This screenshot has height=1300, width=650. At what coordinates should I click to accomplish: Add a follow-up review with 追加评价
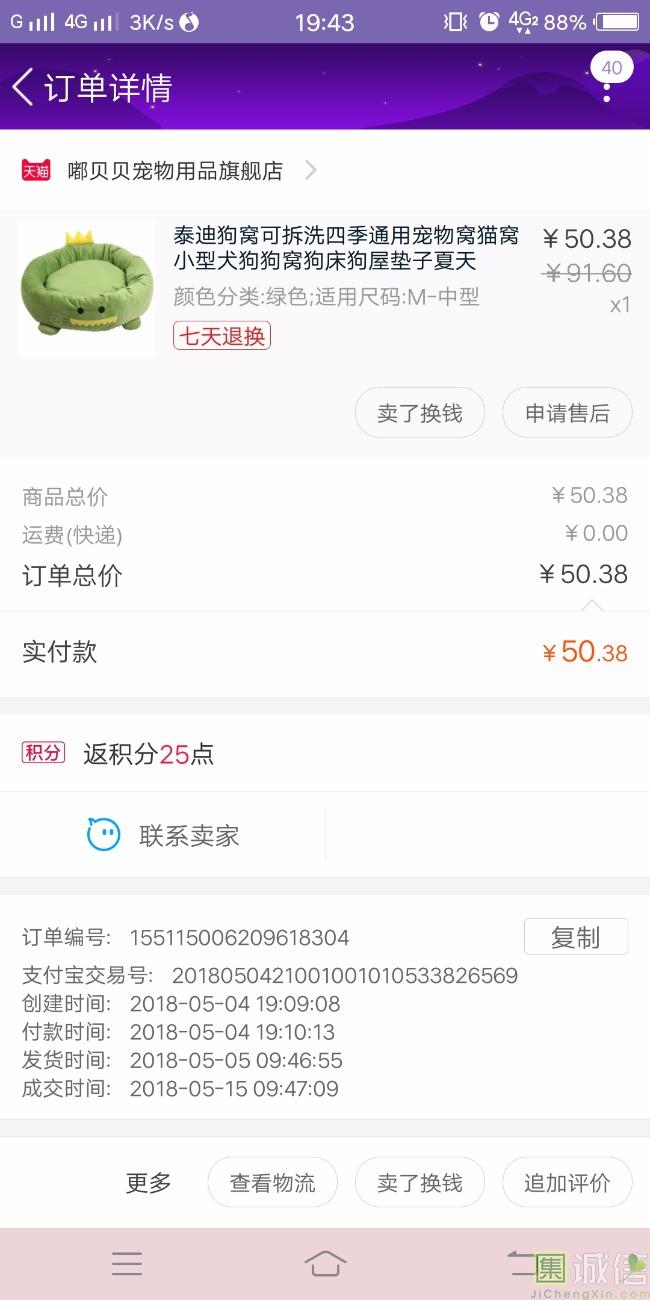567,1183
